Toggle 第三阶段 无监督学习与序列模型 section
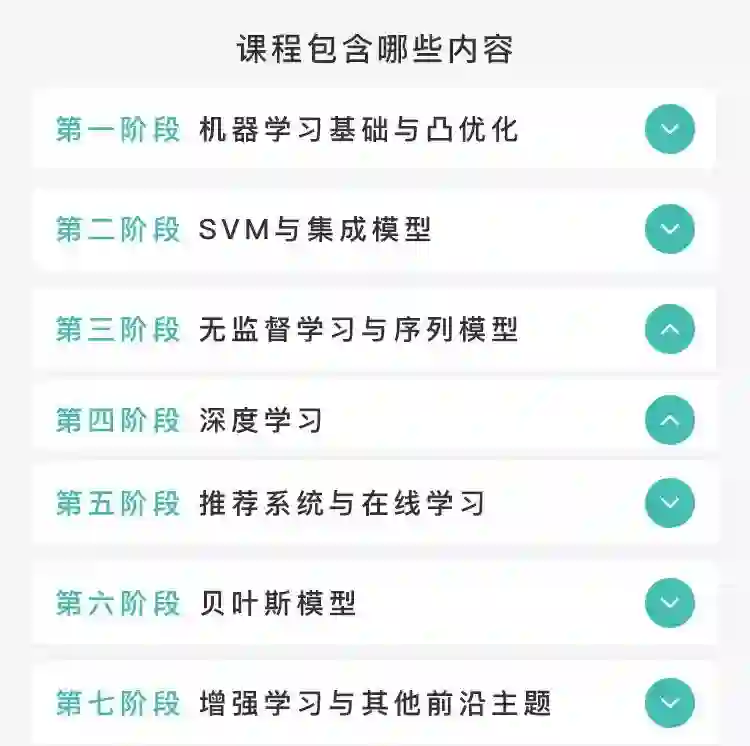 669,329
